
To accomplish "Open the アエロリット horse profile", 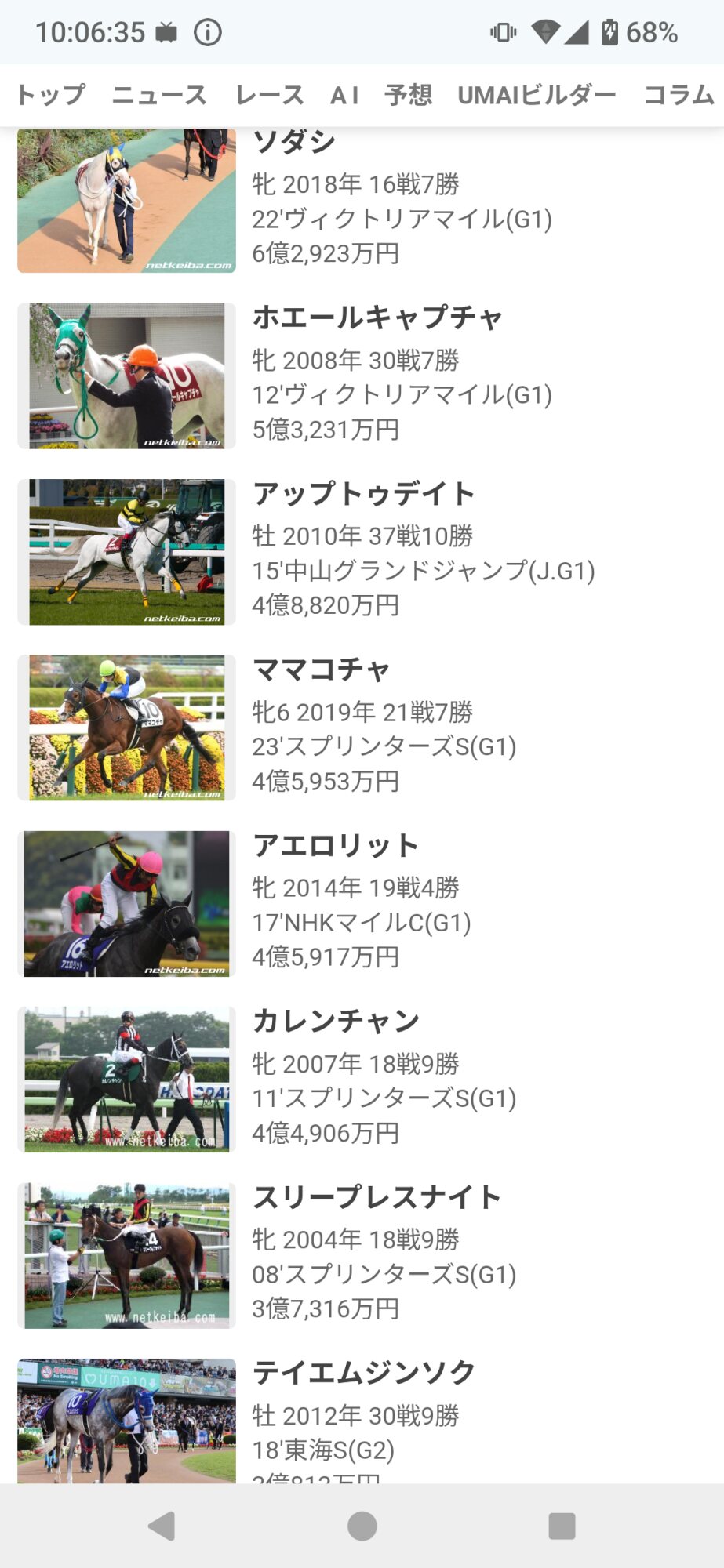I will pos(362,903).
